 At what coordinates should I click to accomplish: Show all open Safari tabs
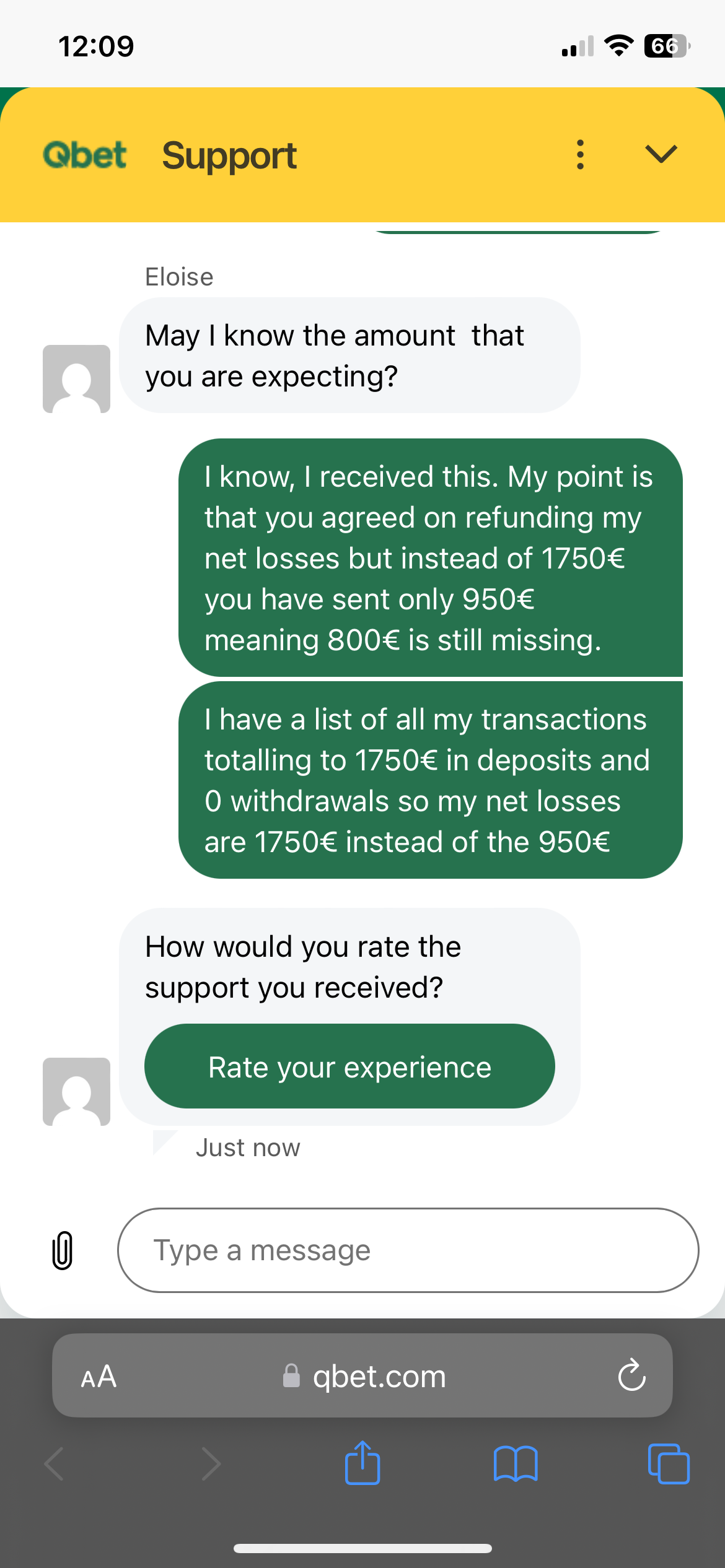(x=668, y=1464)
